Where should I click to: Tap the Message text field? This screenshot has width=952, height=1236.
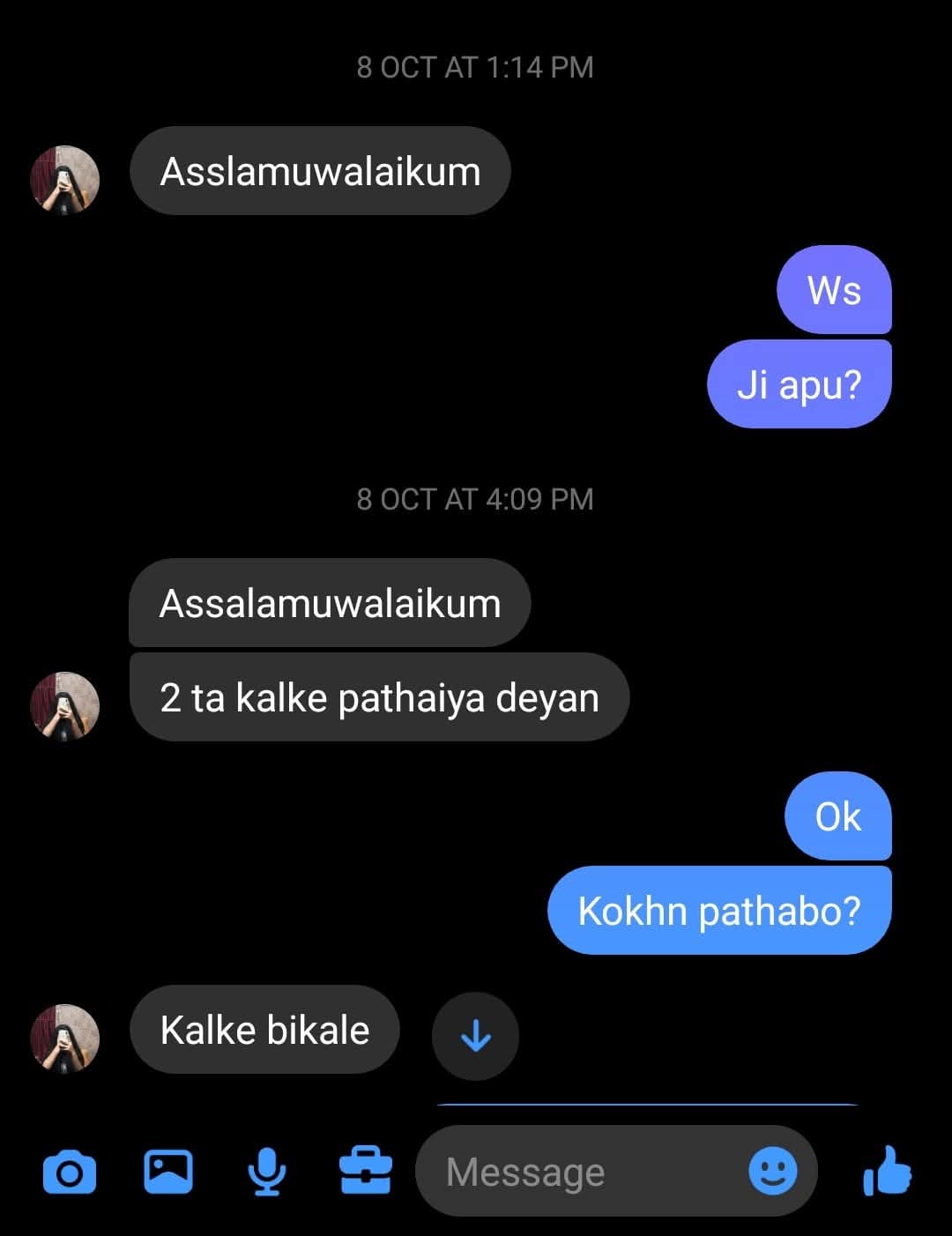[582, 1173]
